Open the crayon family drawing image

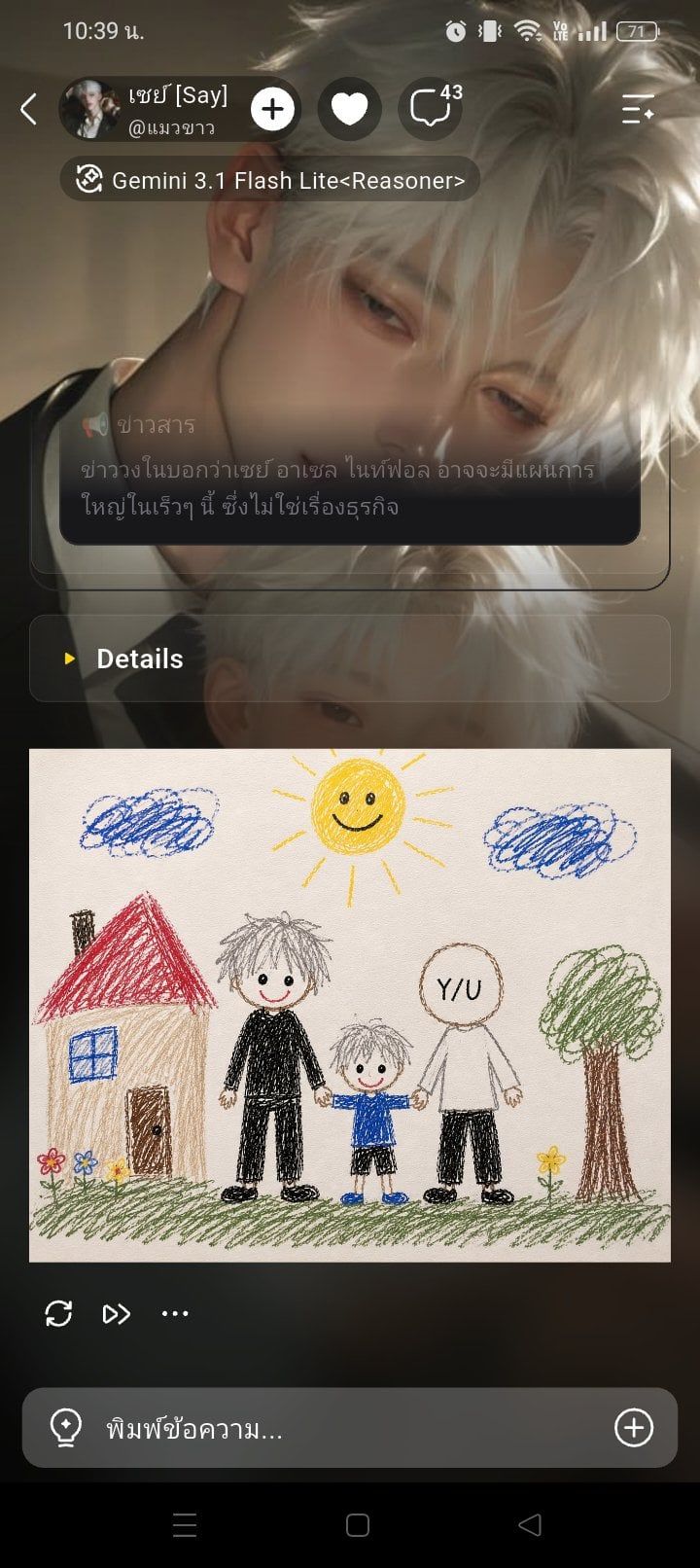coord(350,1005)
